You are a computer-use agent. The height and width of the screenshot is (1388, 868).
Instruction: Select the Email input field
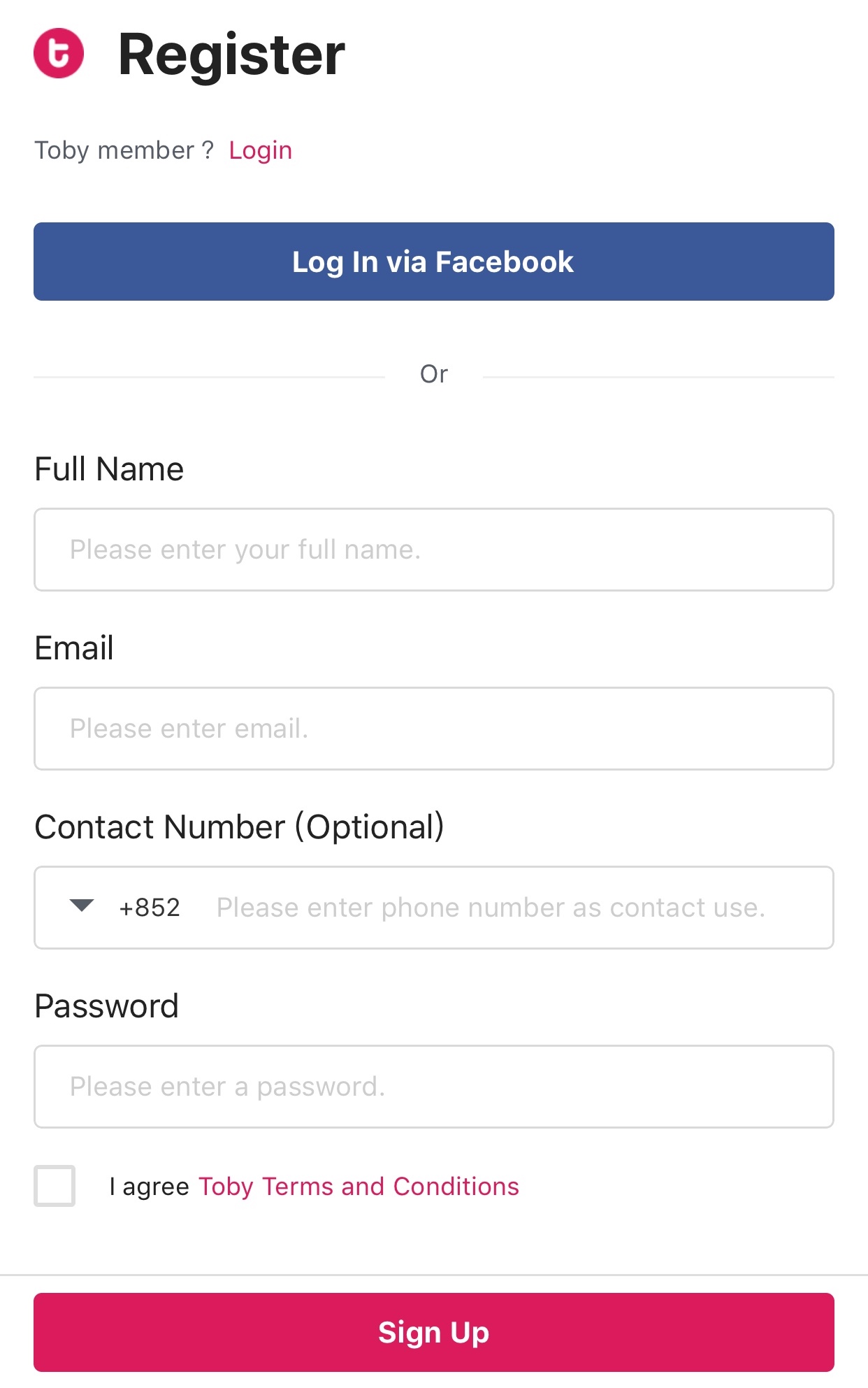pos(433,729)
